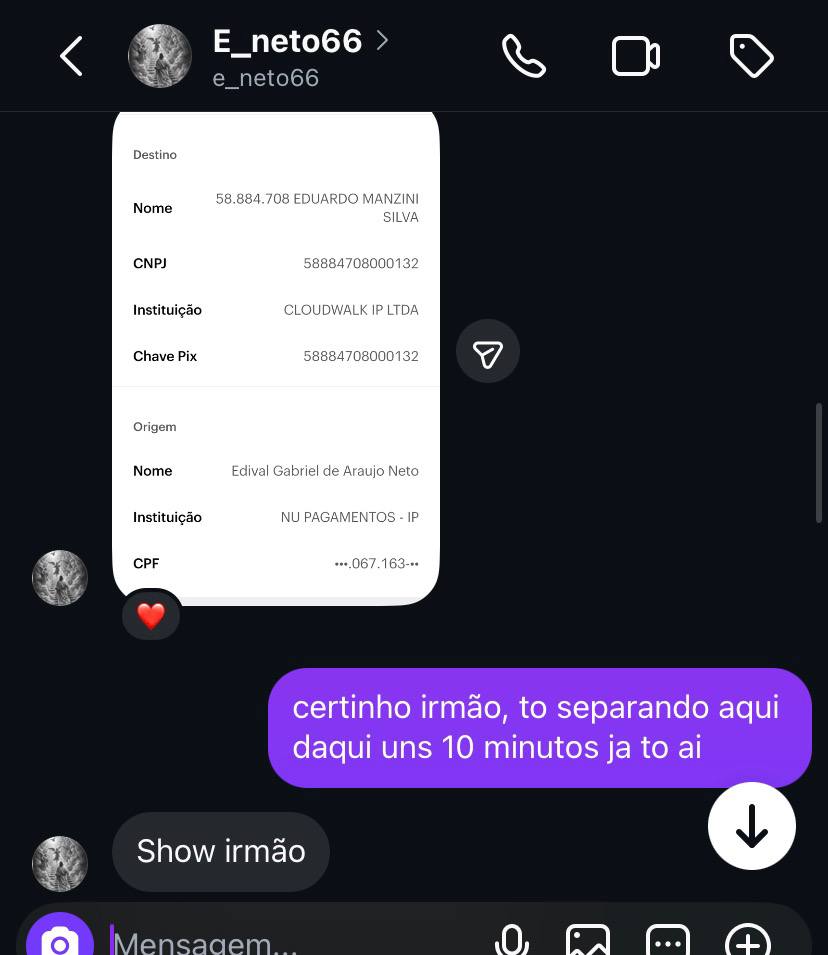Open the image gallery picker

point(588,940)
